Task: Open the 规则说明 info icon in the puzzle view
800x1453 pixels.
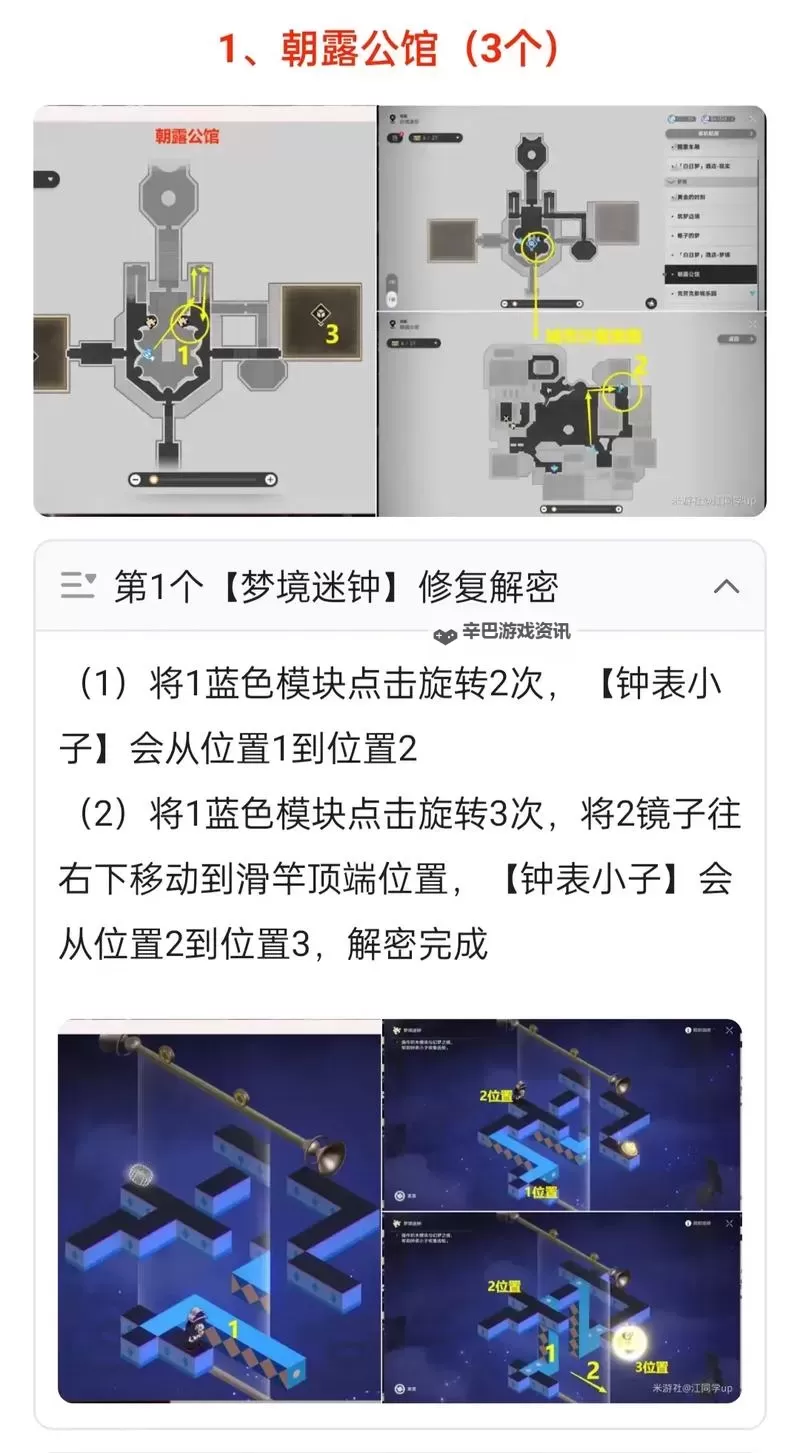Action: (689, 1029)
